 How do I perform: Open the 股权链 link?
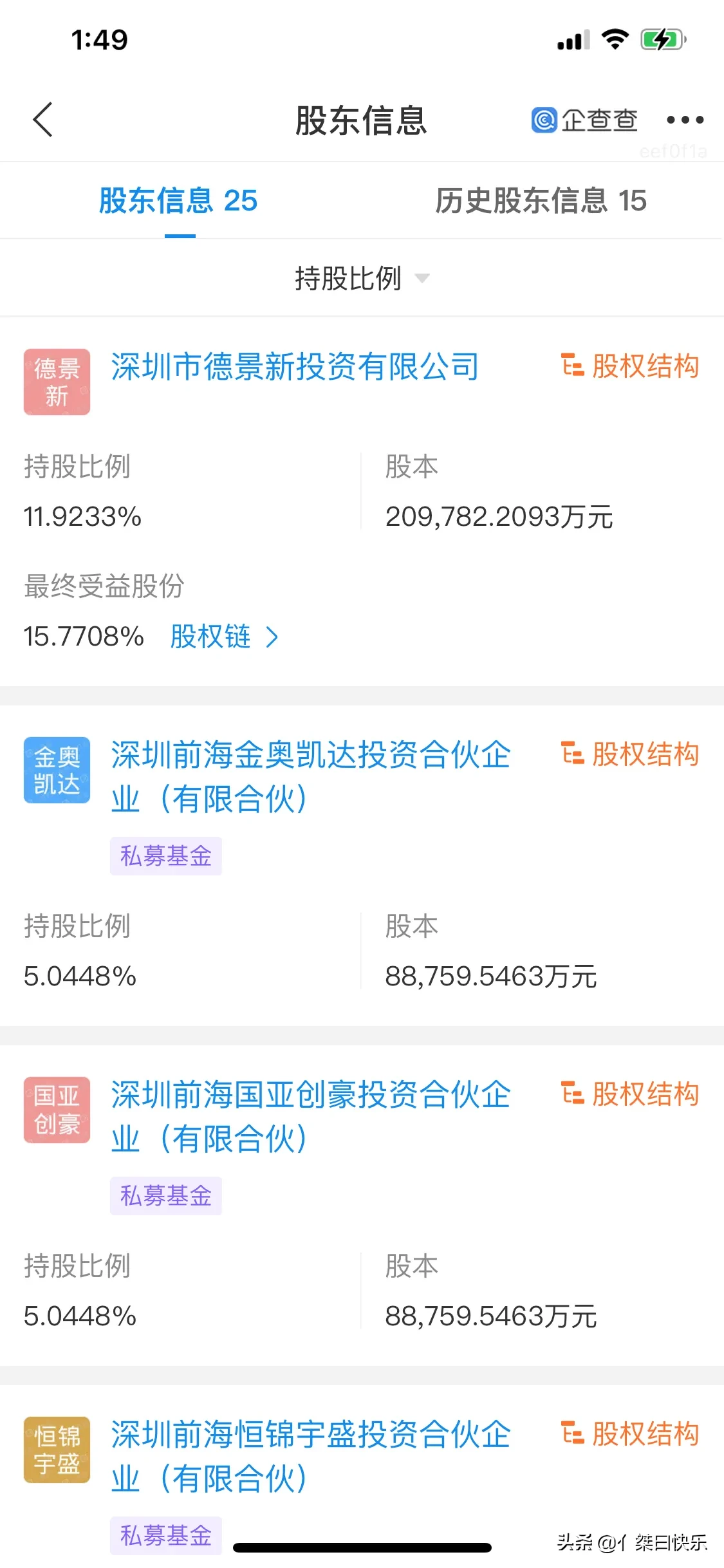tap(224, 637)
